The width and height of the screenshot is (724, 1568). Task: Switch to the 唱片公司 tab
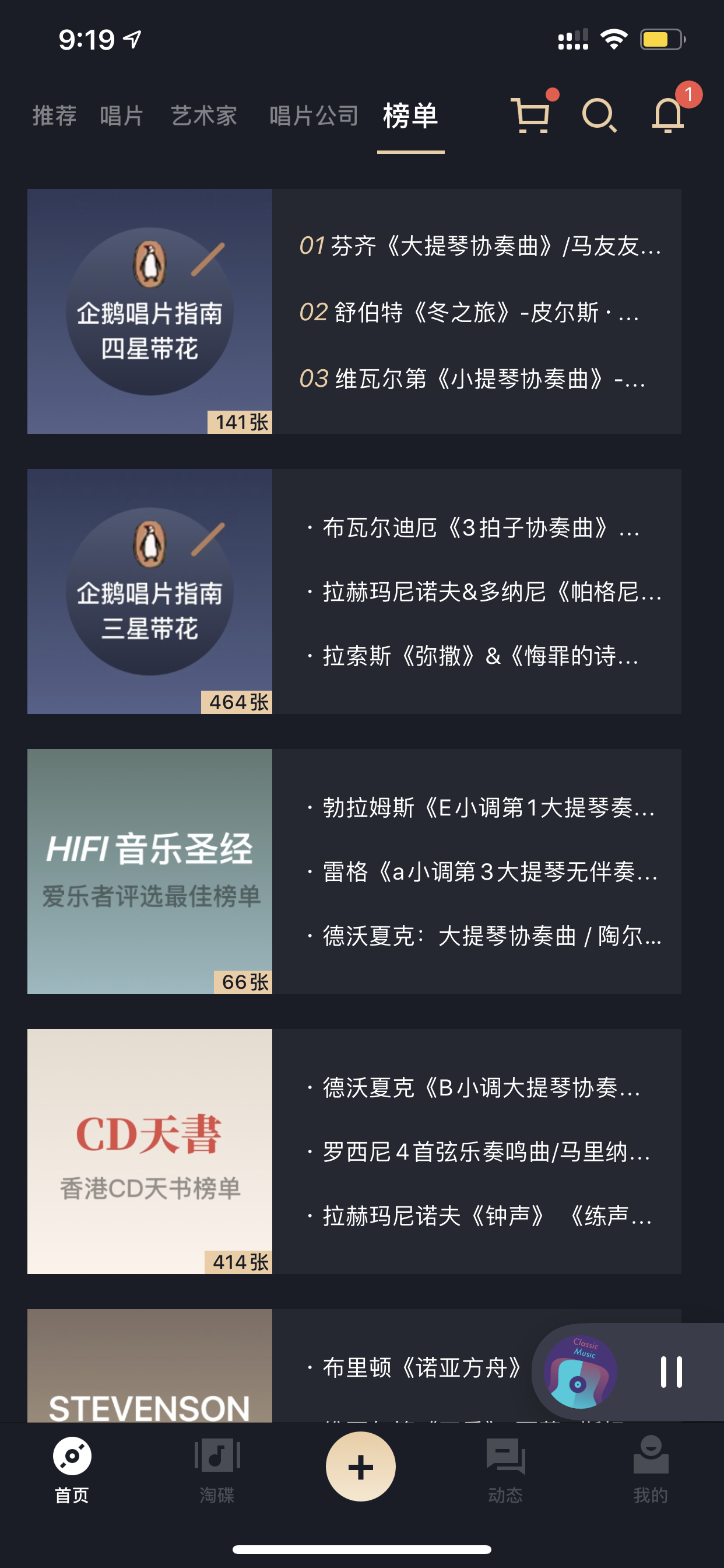point(314,116)
